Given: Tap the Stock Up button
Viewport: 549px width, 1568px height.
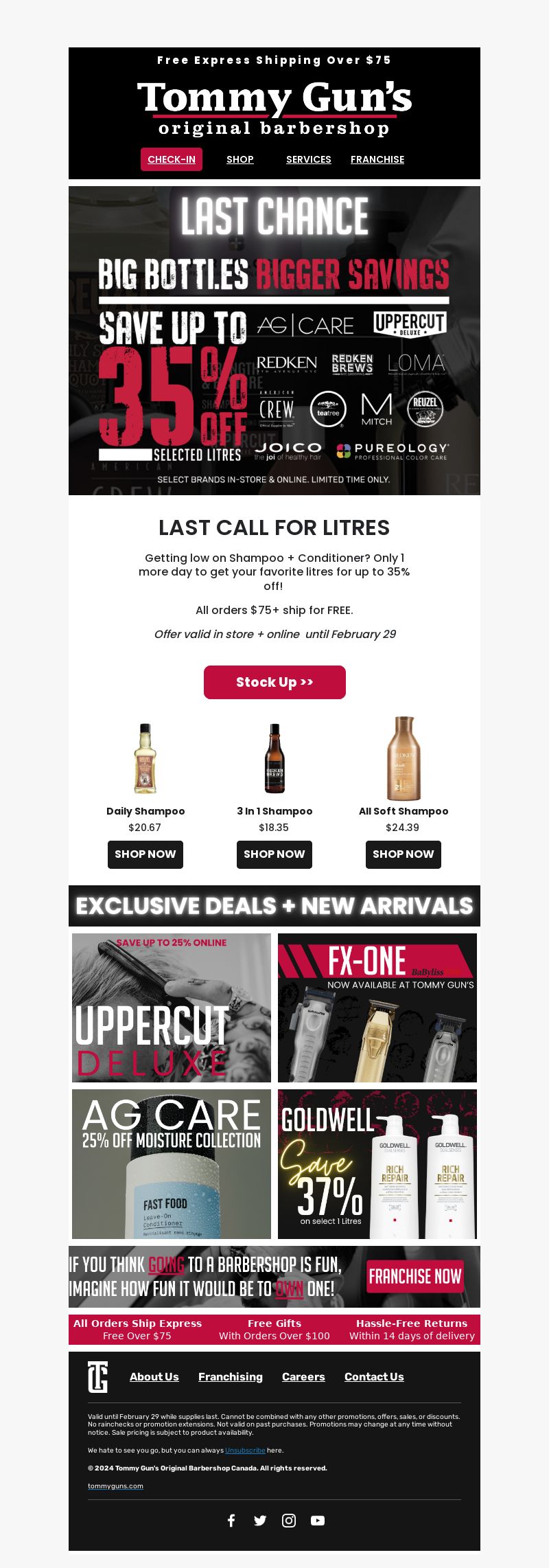Looking at the screenshot, I should point(274,682).
